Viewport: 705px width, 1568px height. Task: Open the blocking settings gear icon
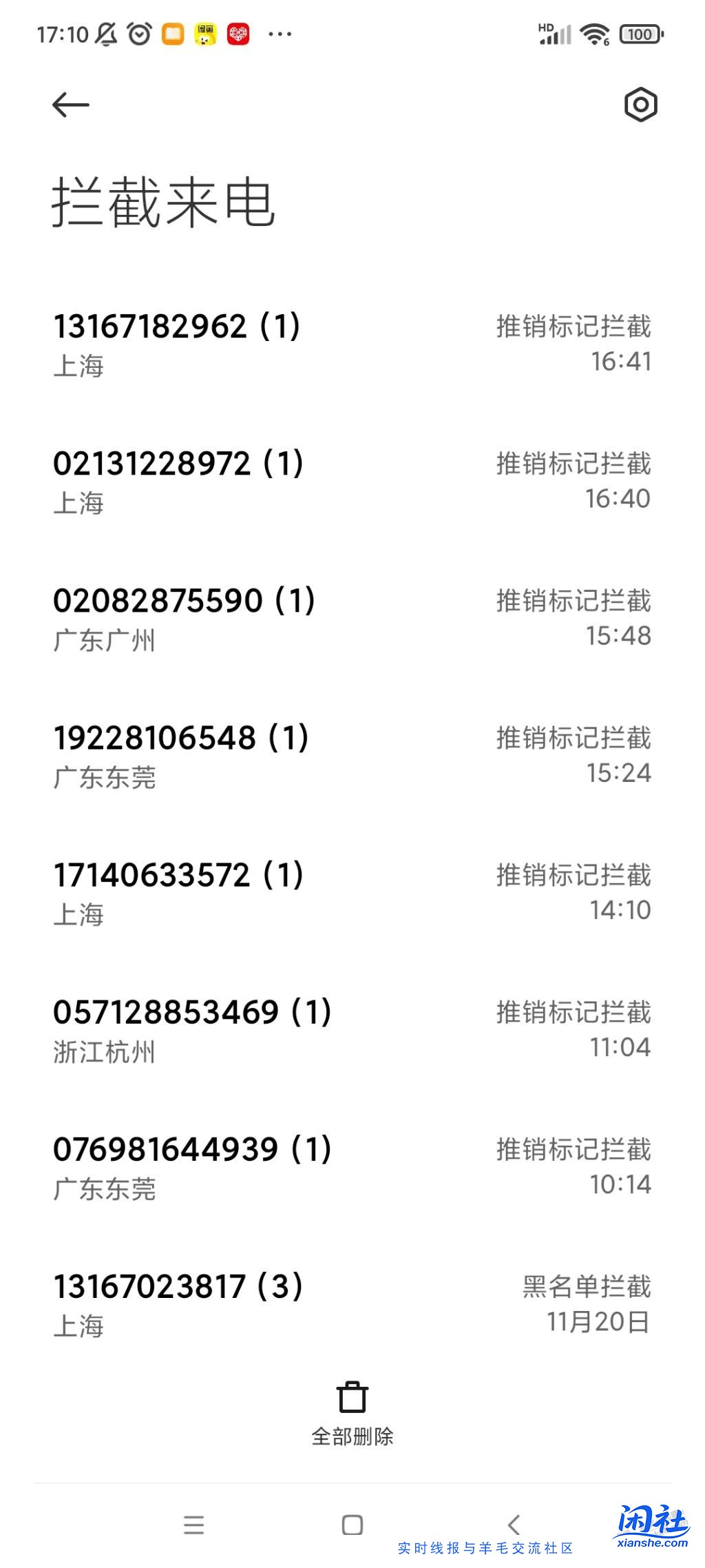point(640,105)
